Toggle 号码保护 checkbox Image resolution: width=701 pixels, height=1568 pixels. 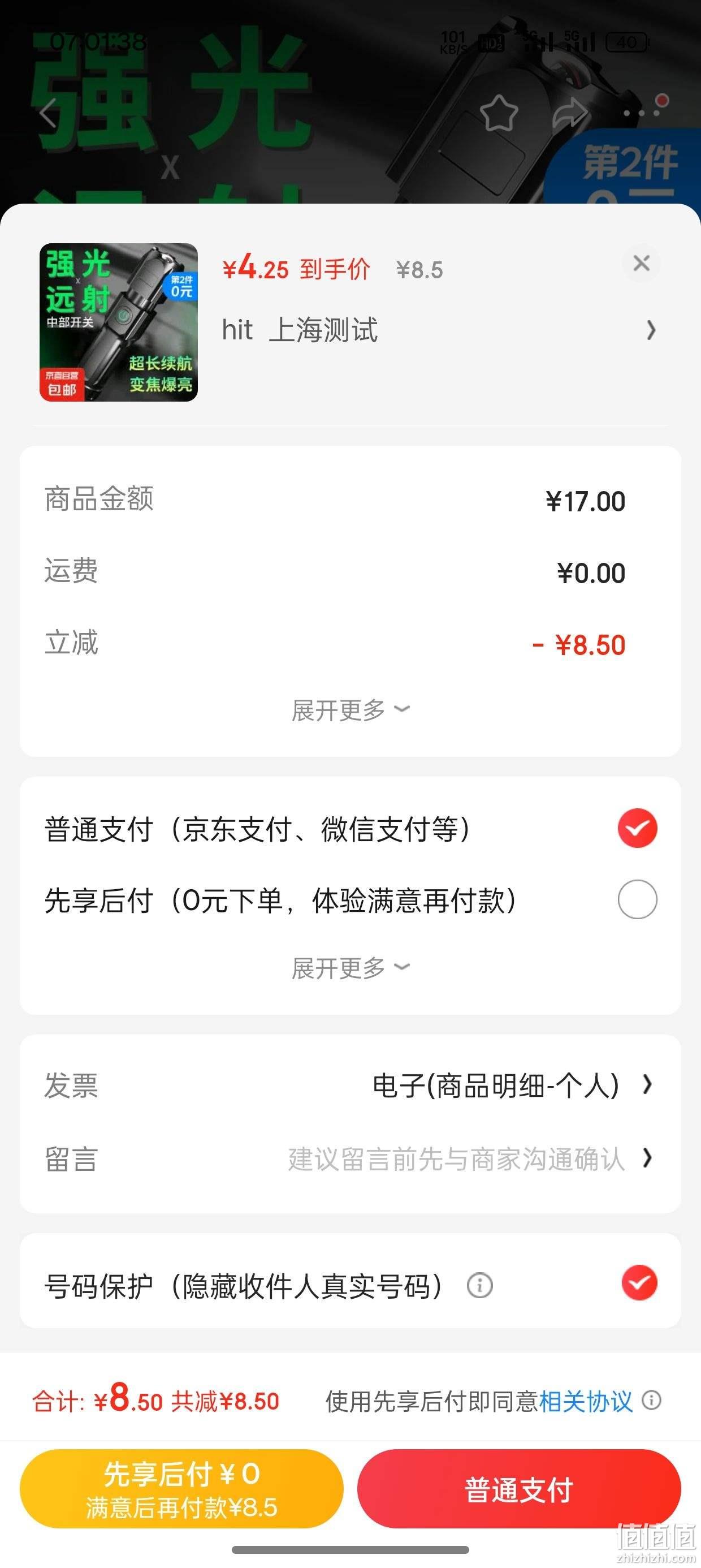coord(639,1282)
